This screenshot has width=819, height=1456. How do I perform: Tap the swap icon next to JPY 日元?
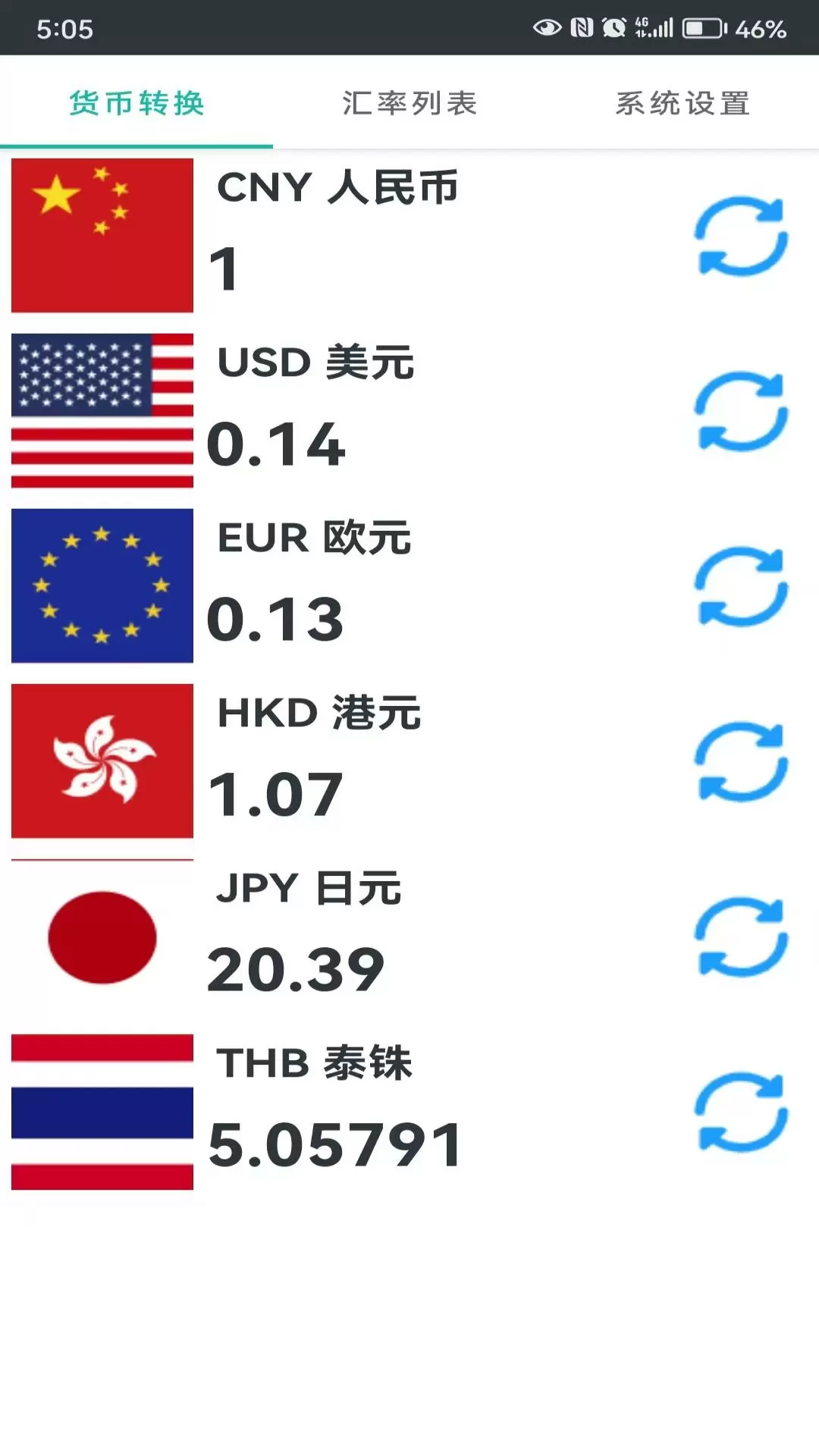click(x=741, y=937)
